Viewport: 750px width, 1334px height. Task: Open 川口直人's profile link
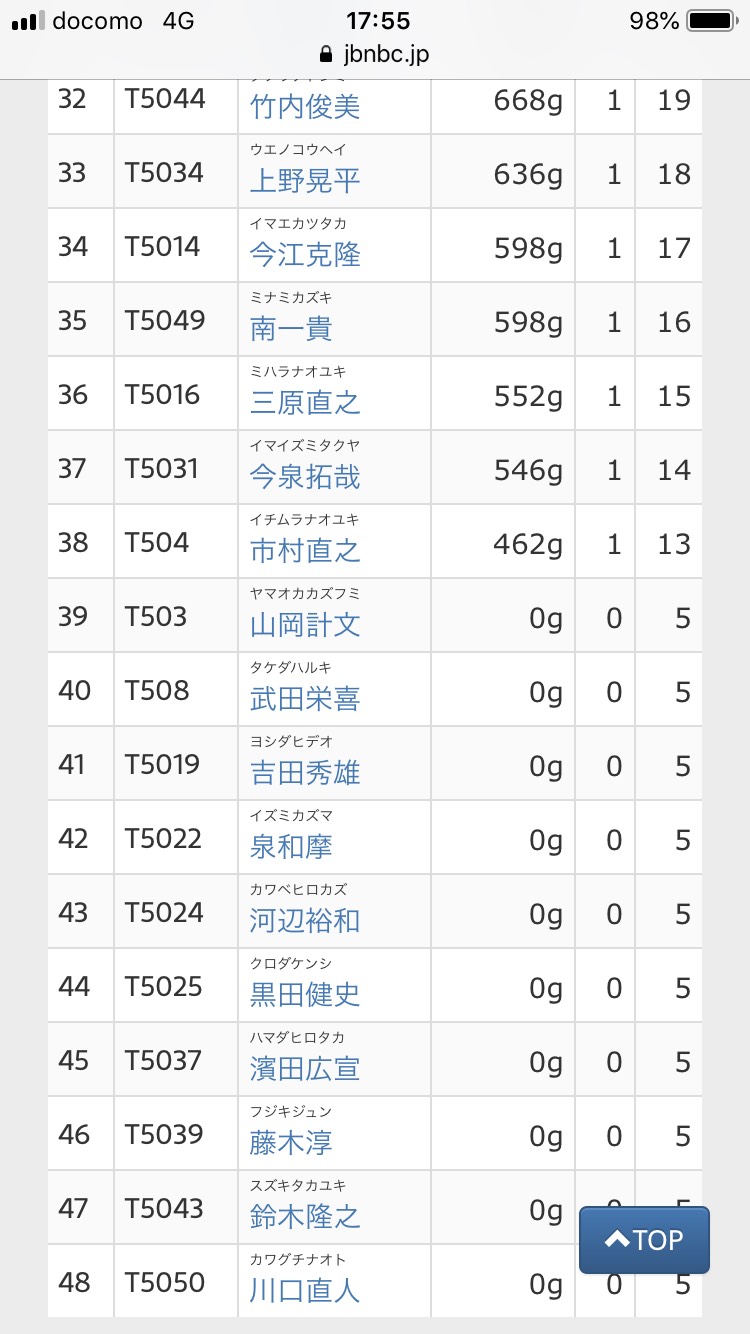305,1290
